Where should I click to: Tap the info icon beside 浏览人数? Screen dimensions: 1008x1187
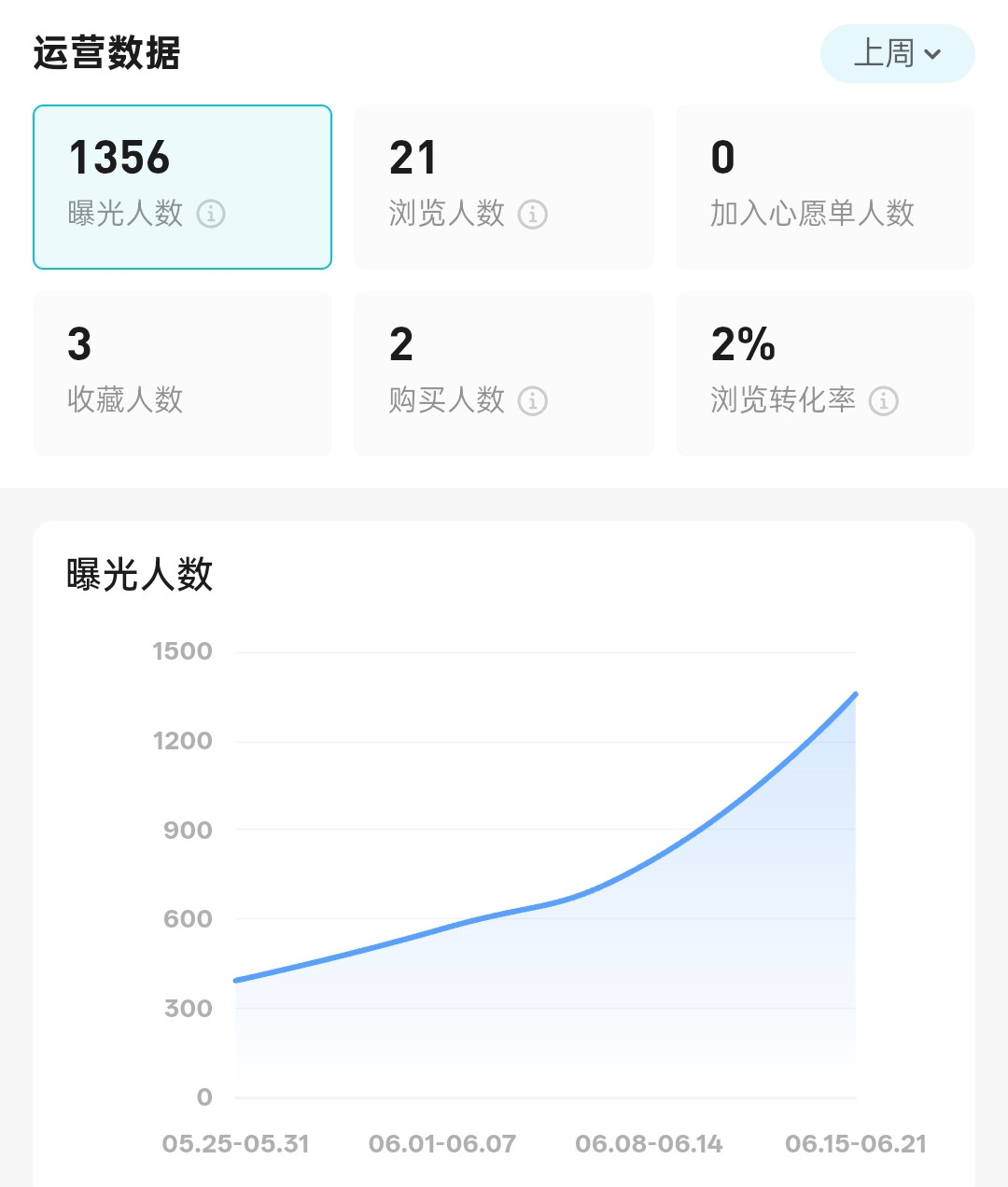click(533, 214)
